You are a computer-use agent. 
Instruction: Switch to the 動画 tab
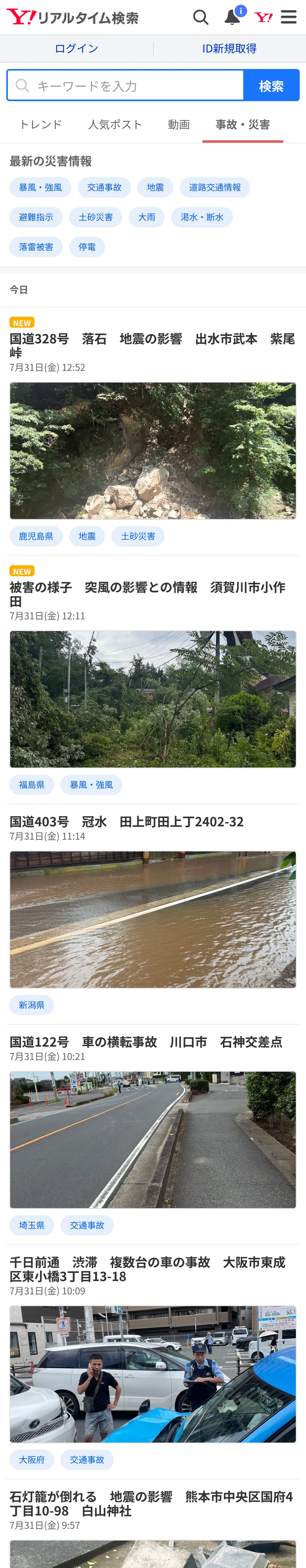click(179, 124)
